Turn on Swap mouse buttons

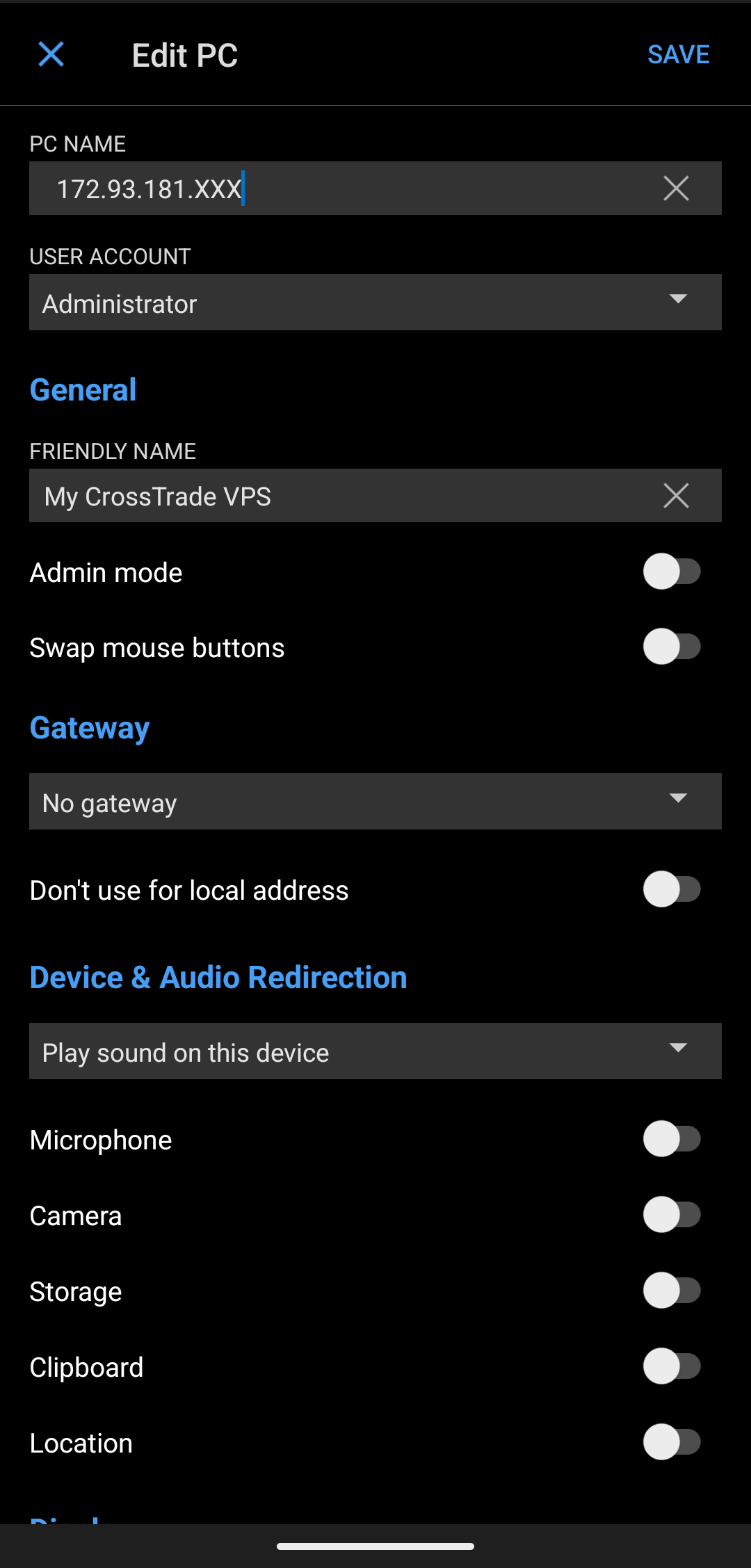click(671, 647)
